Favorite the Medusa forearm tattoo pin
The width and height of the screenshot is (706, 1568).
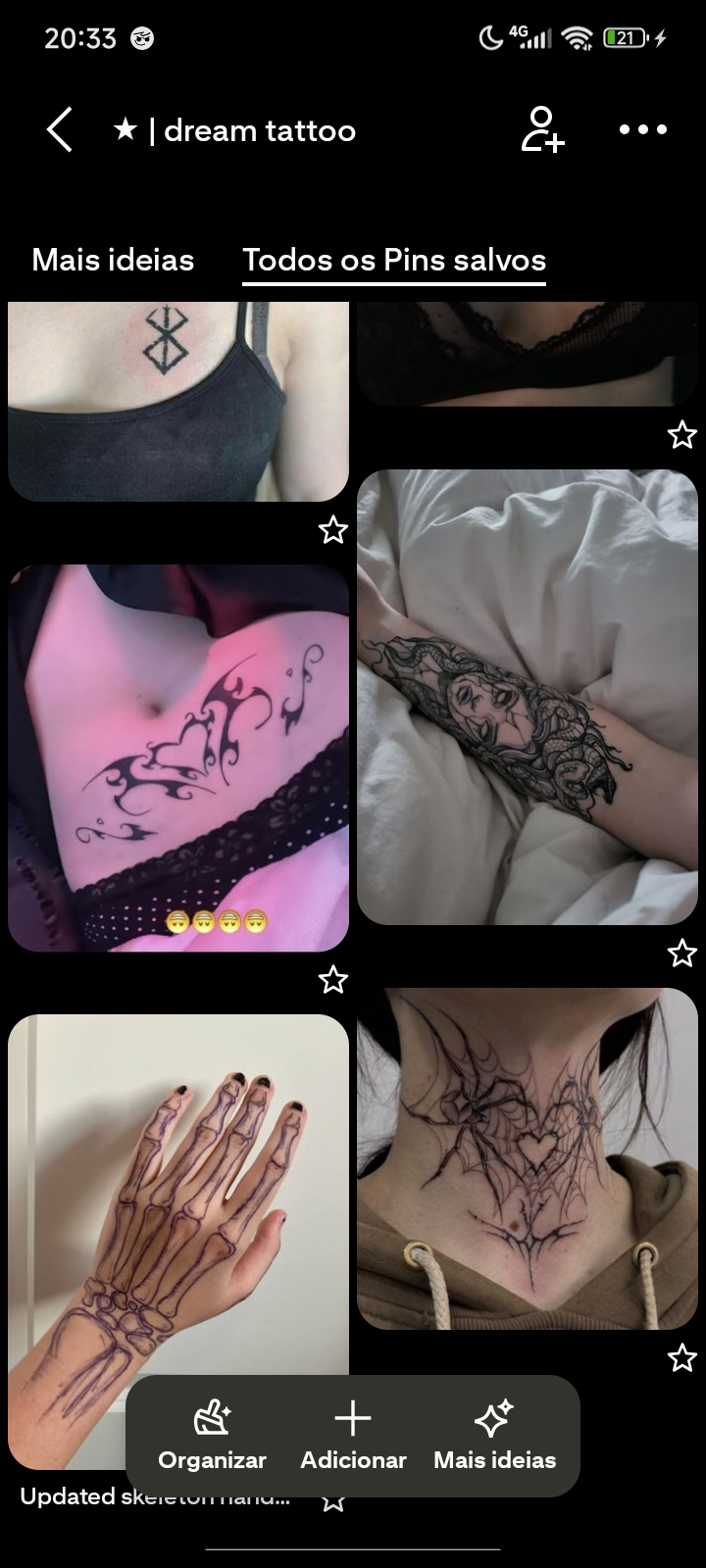(681, 953)
